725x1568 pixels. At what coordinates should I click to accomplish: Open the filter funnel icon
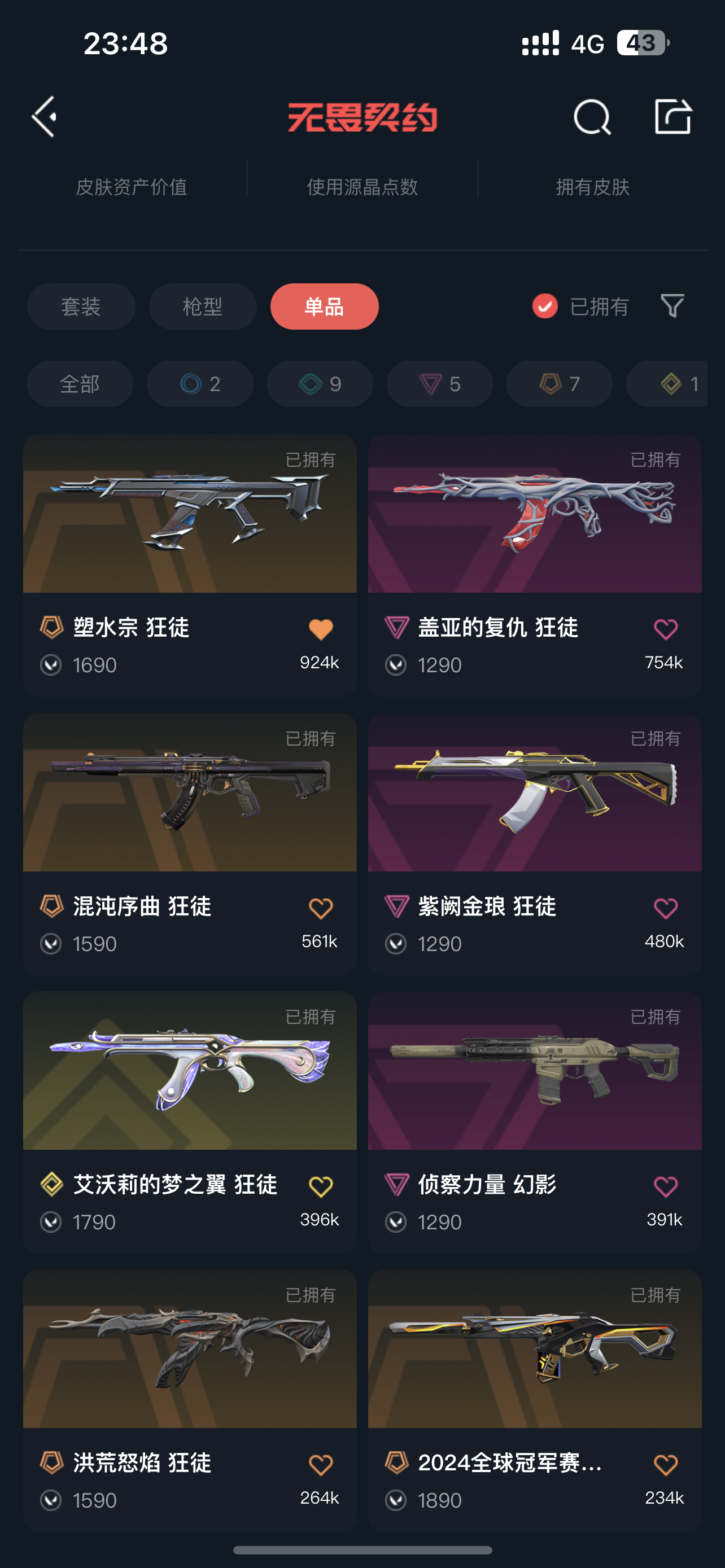(x=672, y=305)
